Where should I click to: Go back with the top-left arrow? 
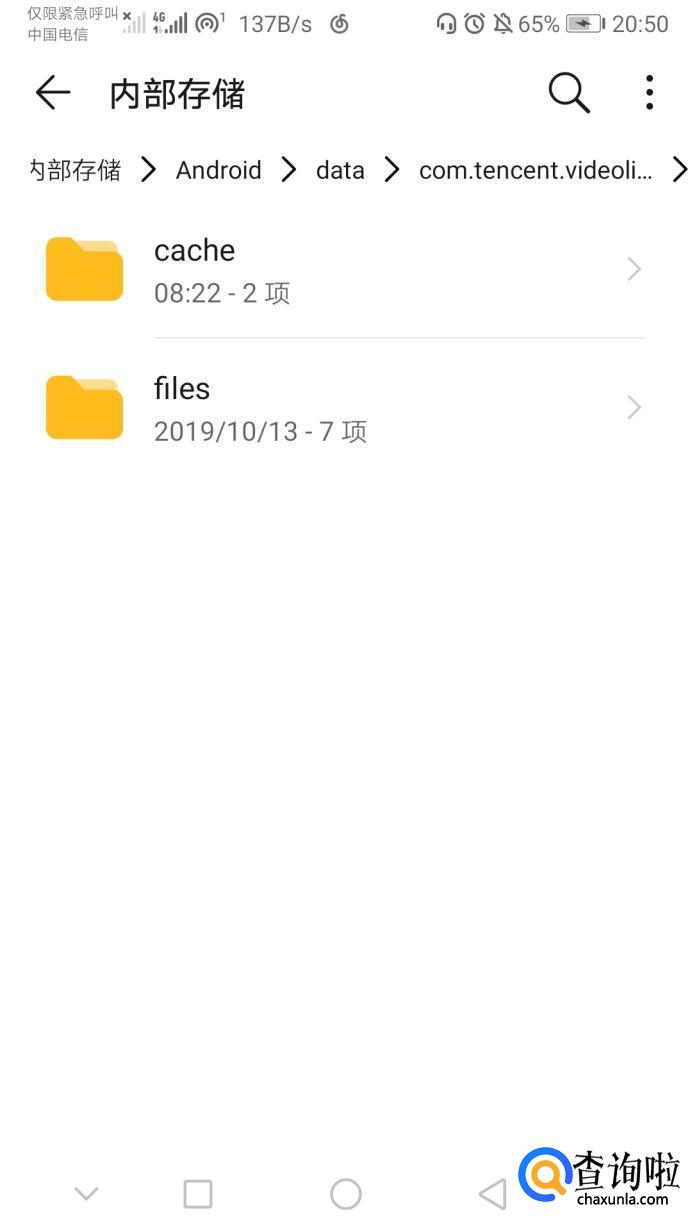[x=53, y=93]
